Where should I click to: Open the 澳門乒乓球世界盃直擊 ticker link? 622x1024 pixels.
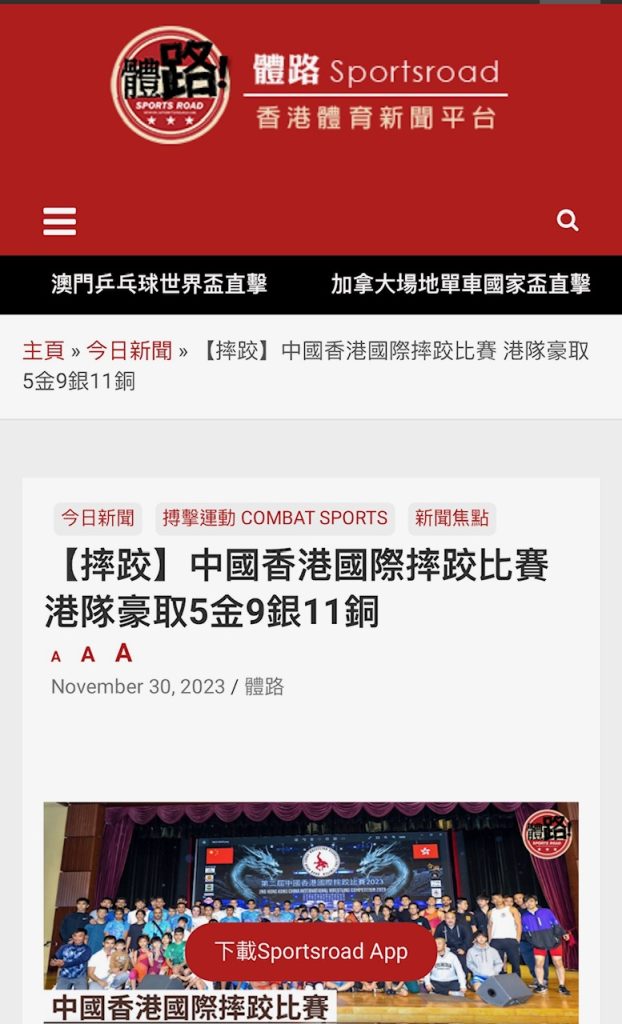159,285
